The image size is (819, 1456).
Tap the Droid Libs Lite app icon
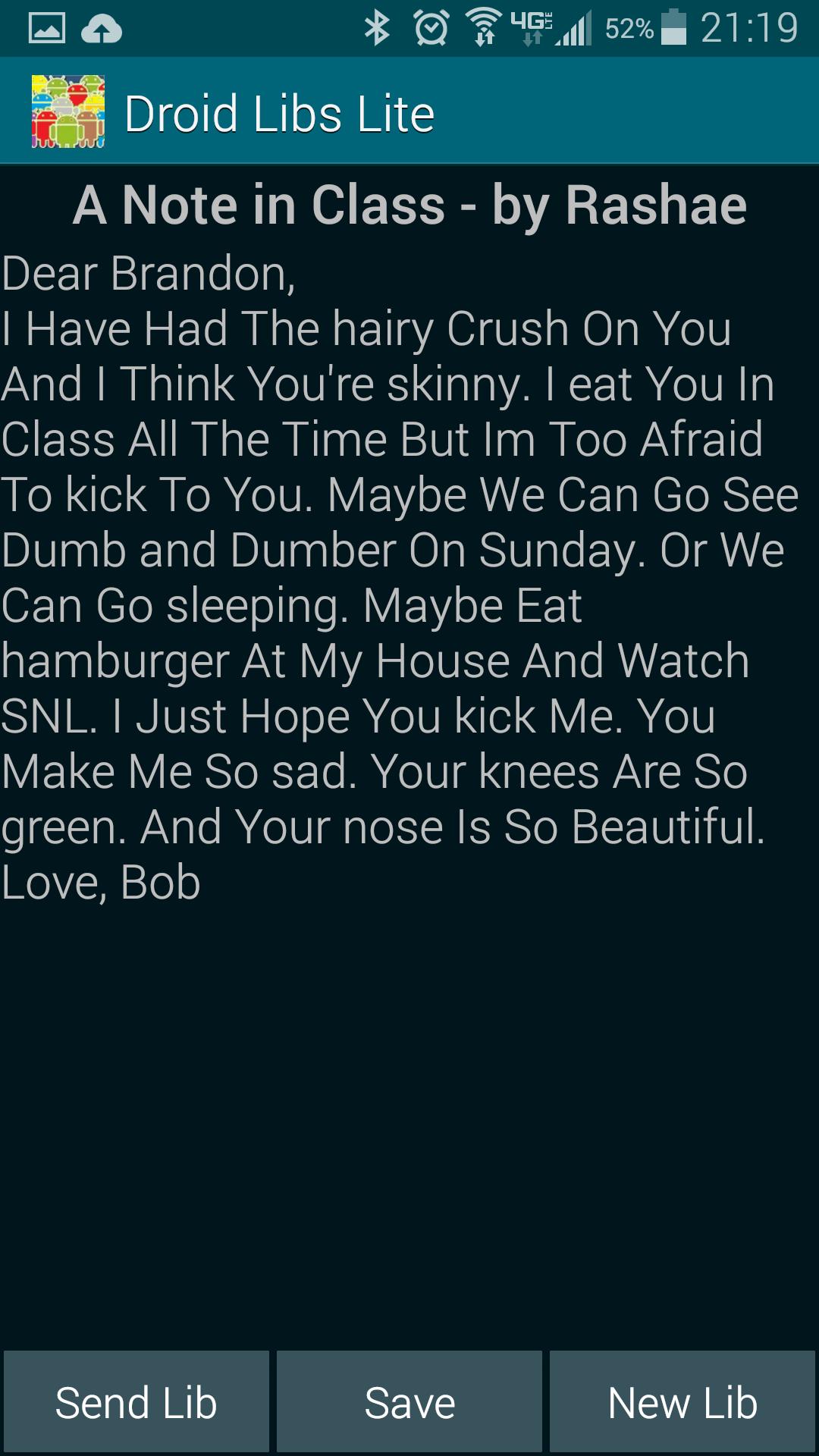[67, 111]
